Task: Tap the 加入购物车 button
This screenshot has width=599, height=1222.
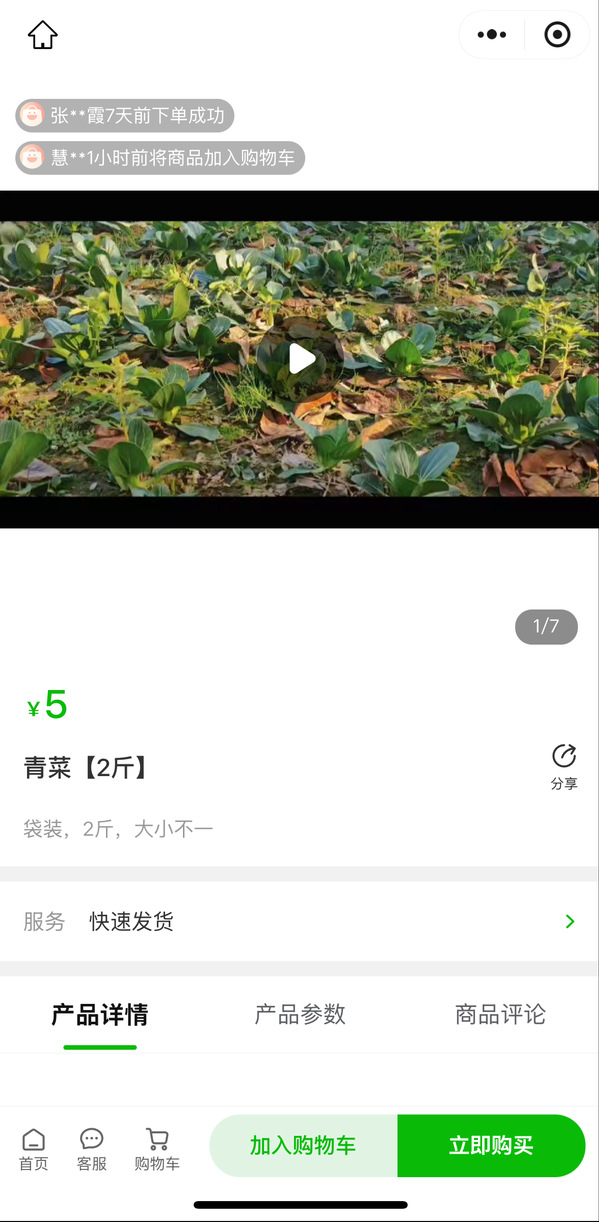Action: [x=303, y=1145]
